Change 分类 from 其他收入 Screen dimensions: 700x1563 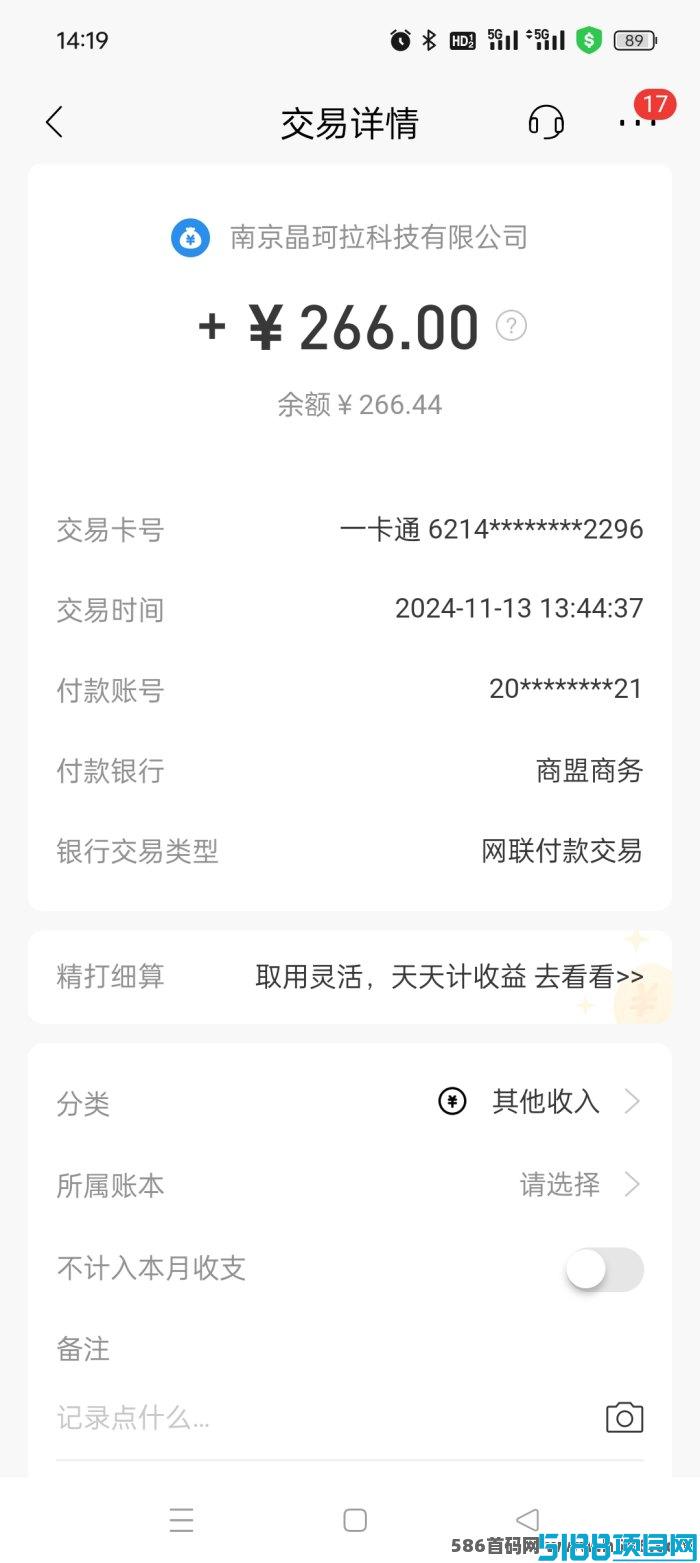(350, 1103)
